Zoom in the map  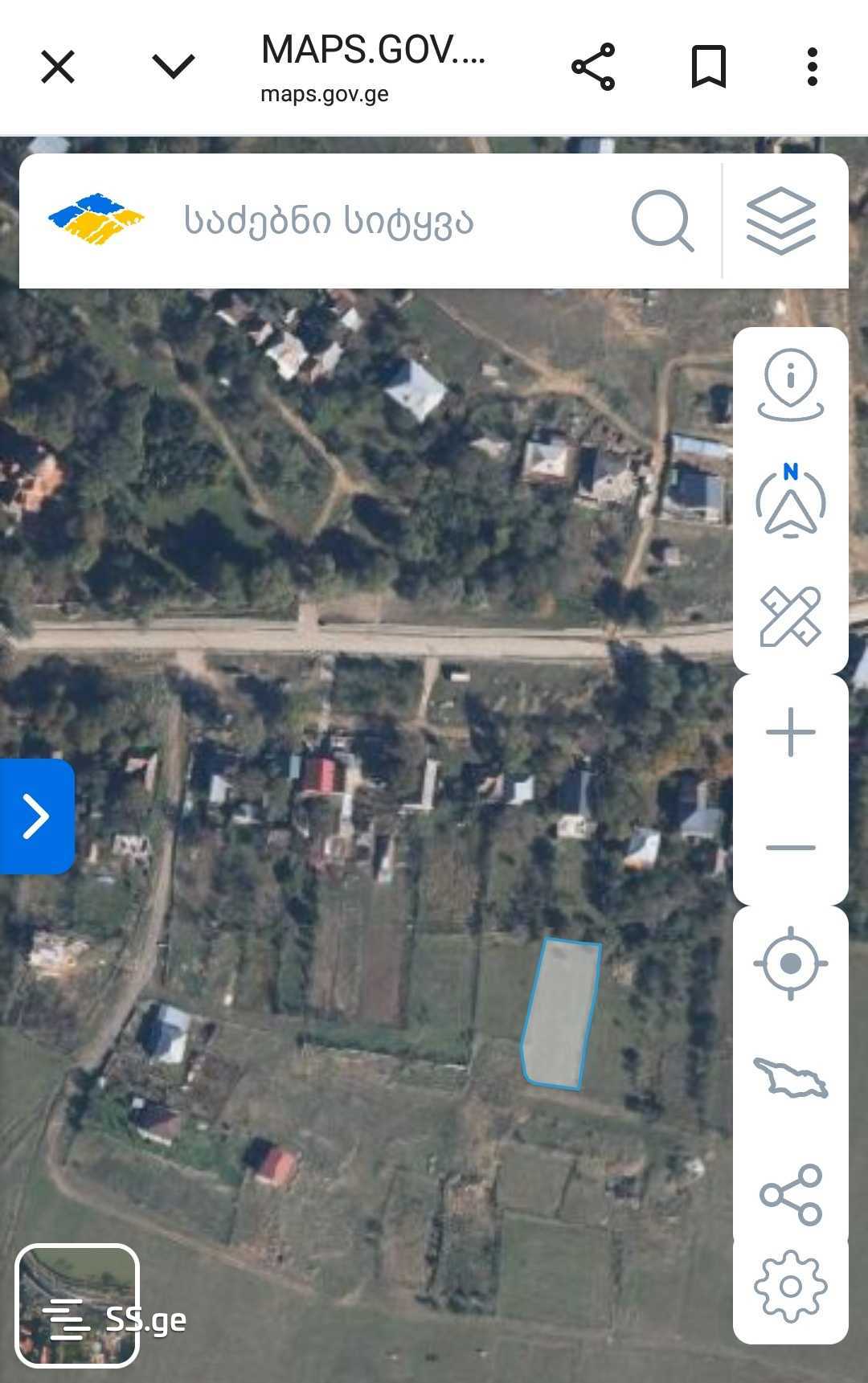(x=790, y=733)
